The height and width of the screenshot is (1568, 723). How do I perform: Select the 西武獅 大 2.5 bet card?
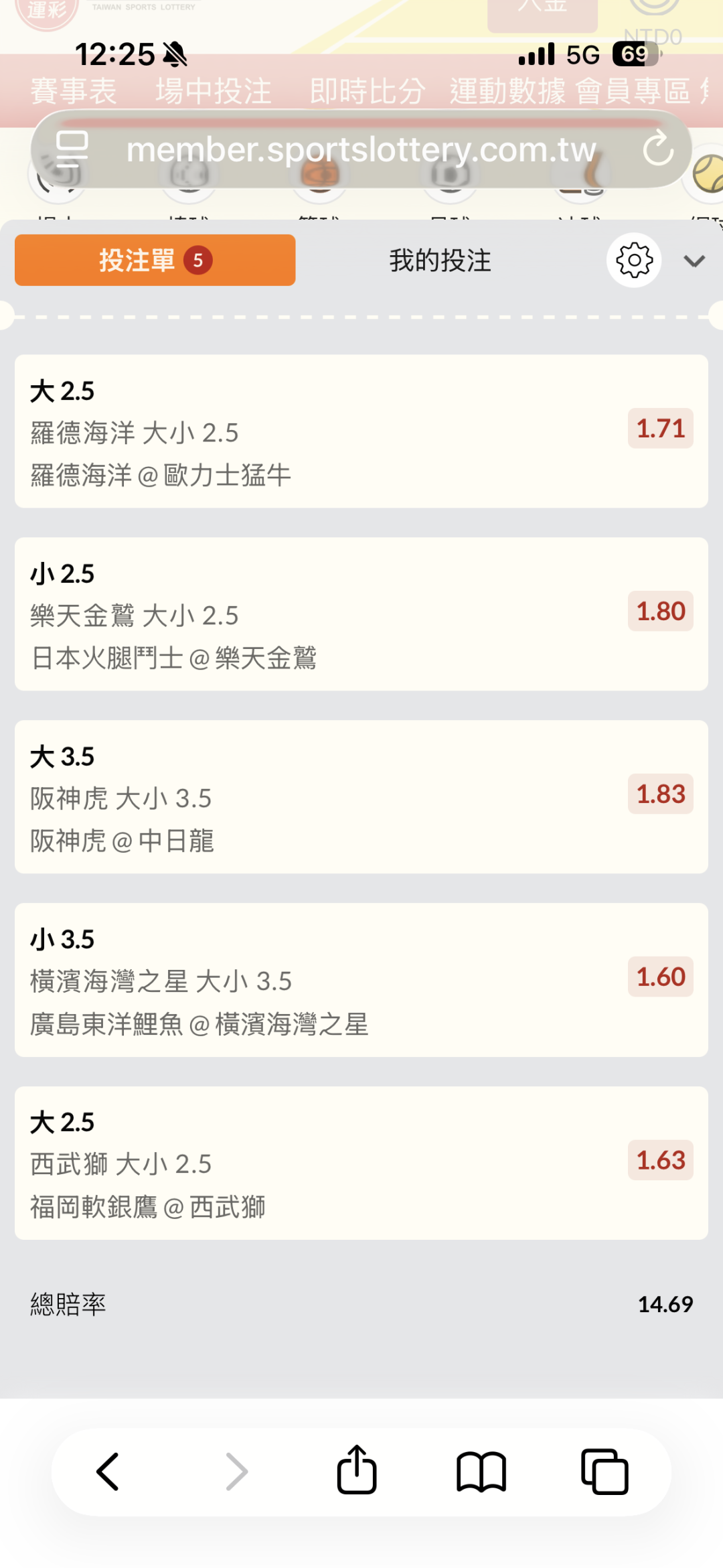(361, 1163)
